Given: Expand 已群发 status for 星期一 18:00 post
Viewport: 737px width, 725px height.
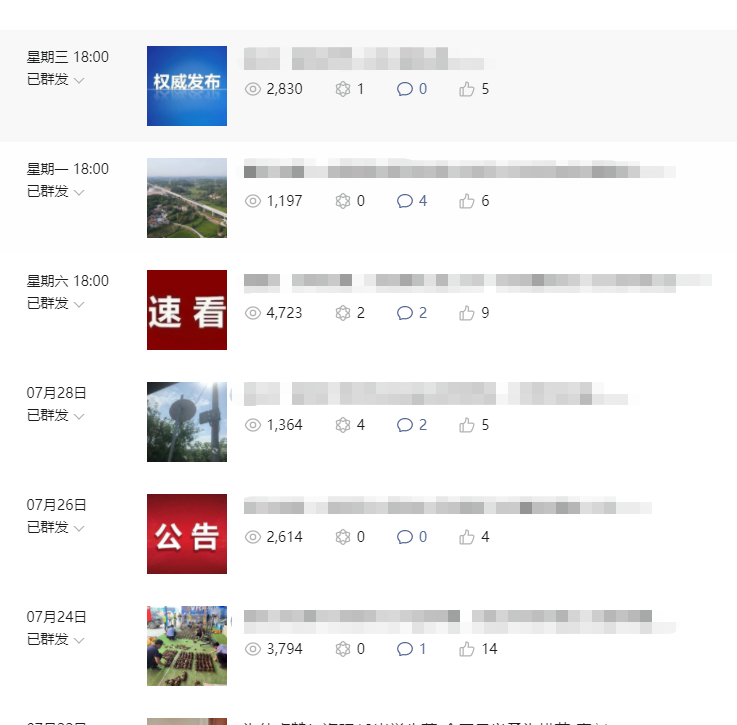Looking at the screenshot, I should click(x=79, y=192).
